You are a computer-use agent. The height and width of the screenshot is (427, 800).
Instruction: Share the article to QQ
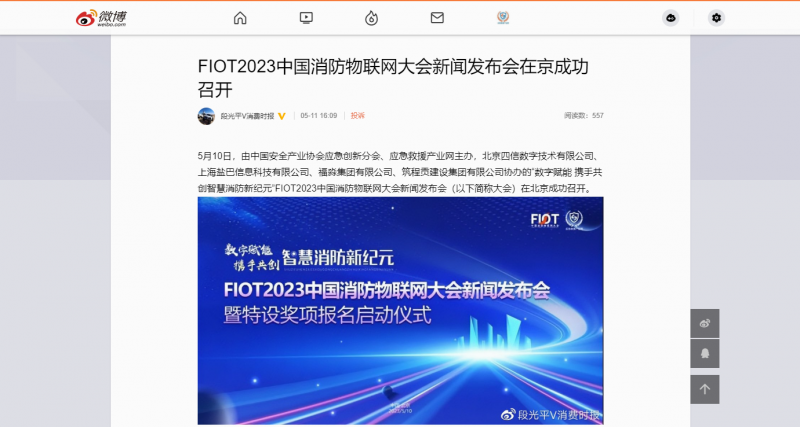coord(704,354)
